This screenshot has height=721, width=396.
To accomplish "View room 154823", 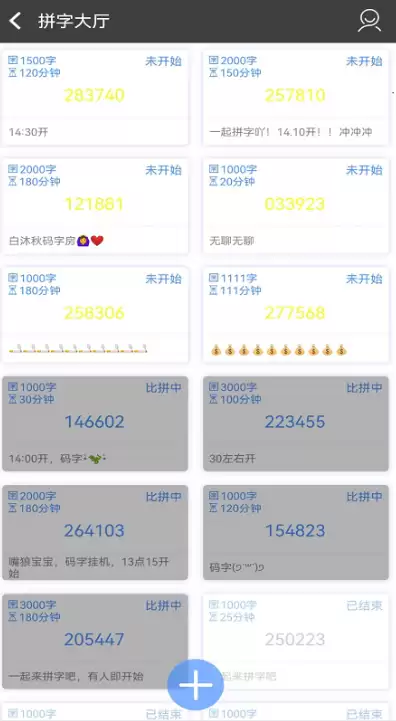I will coord(296,532).
